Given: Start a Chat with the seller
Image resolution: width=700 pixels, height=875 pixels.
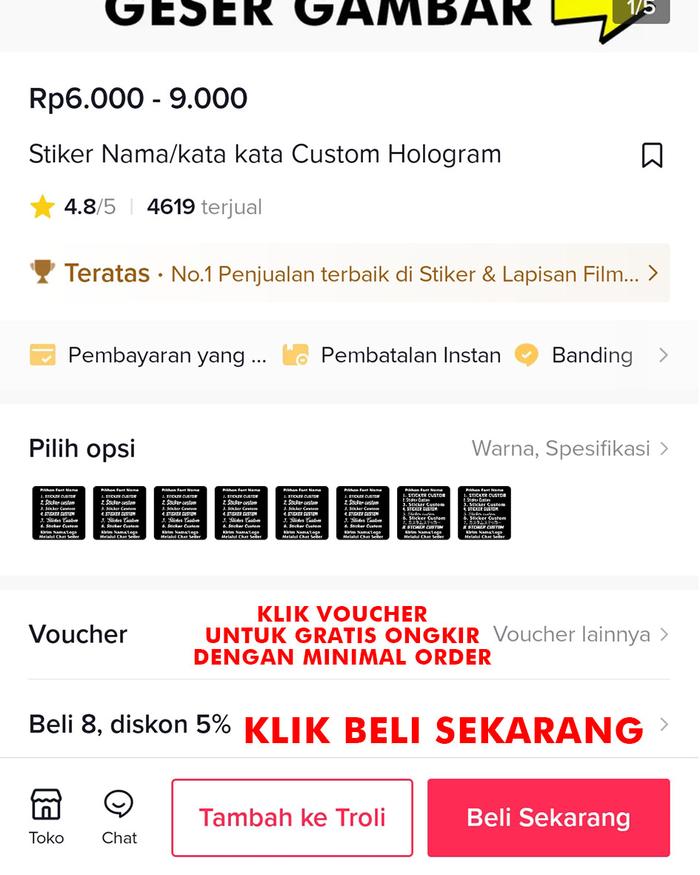Looking at the screenshot, I should point(119,817).
